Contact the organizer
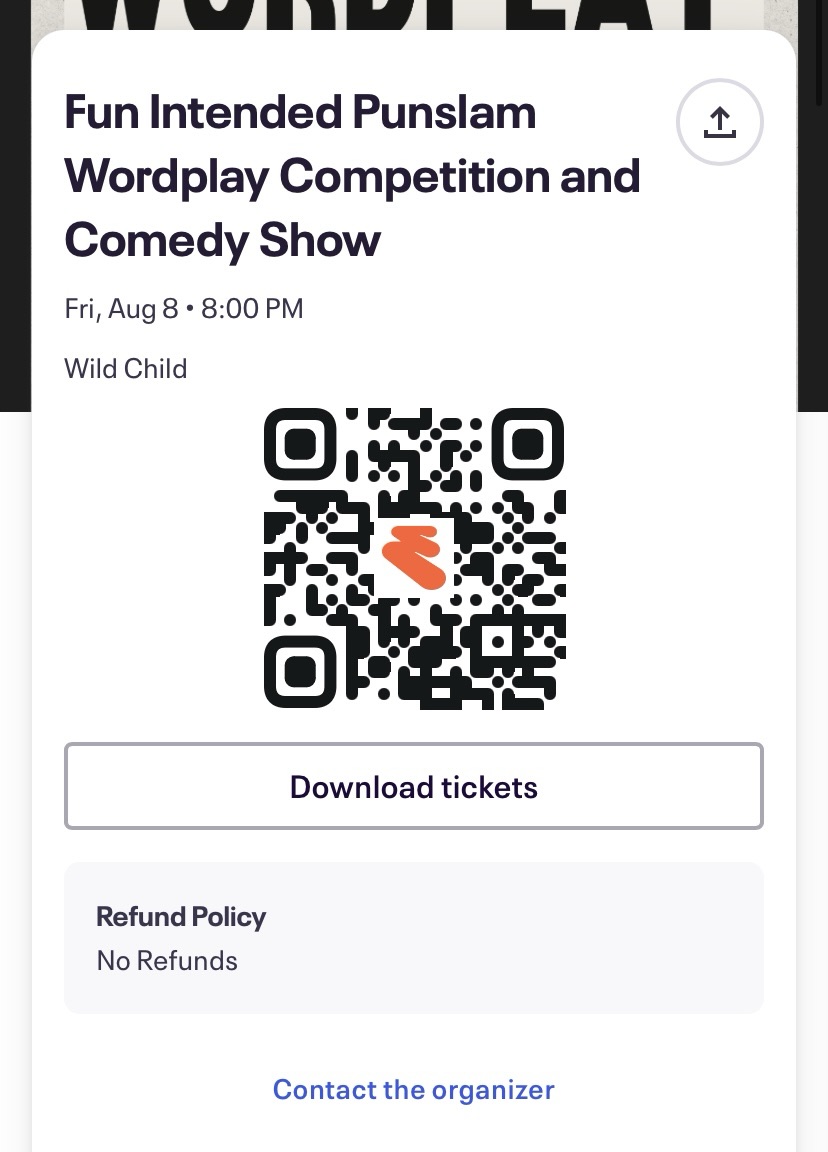 pyautogui.click(x=413, y=1089)
